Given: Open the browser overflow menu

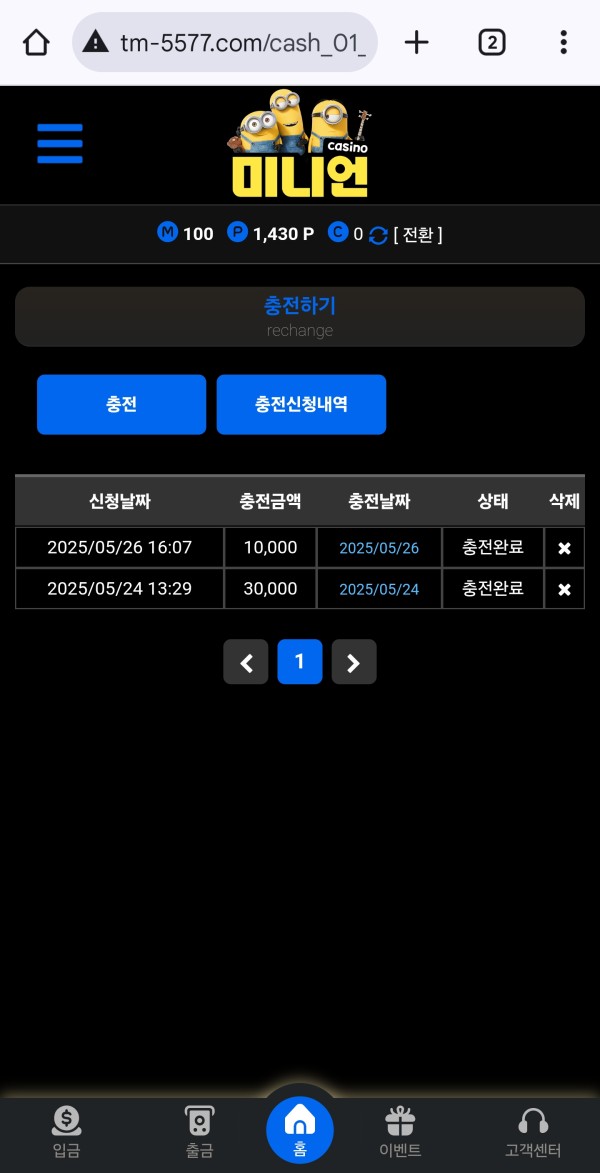Looking at the screenshot, I should pos(564,42).
